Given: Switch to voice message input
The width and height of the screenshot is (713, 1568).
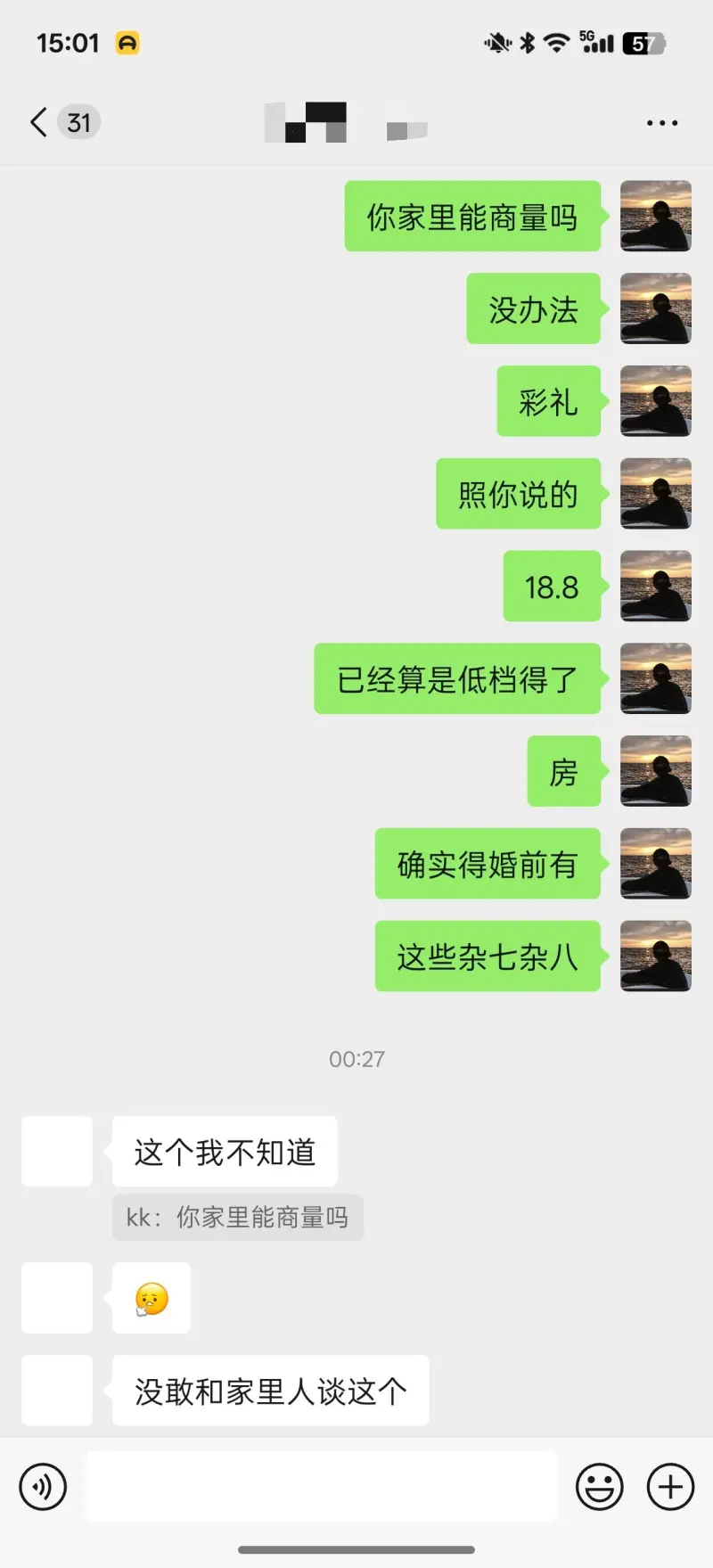Looking at the screenshot, I should (x=43, y=1486).
